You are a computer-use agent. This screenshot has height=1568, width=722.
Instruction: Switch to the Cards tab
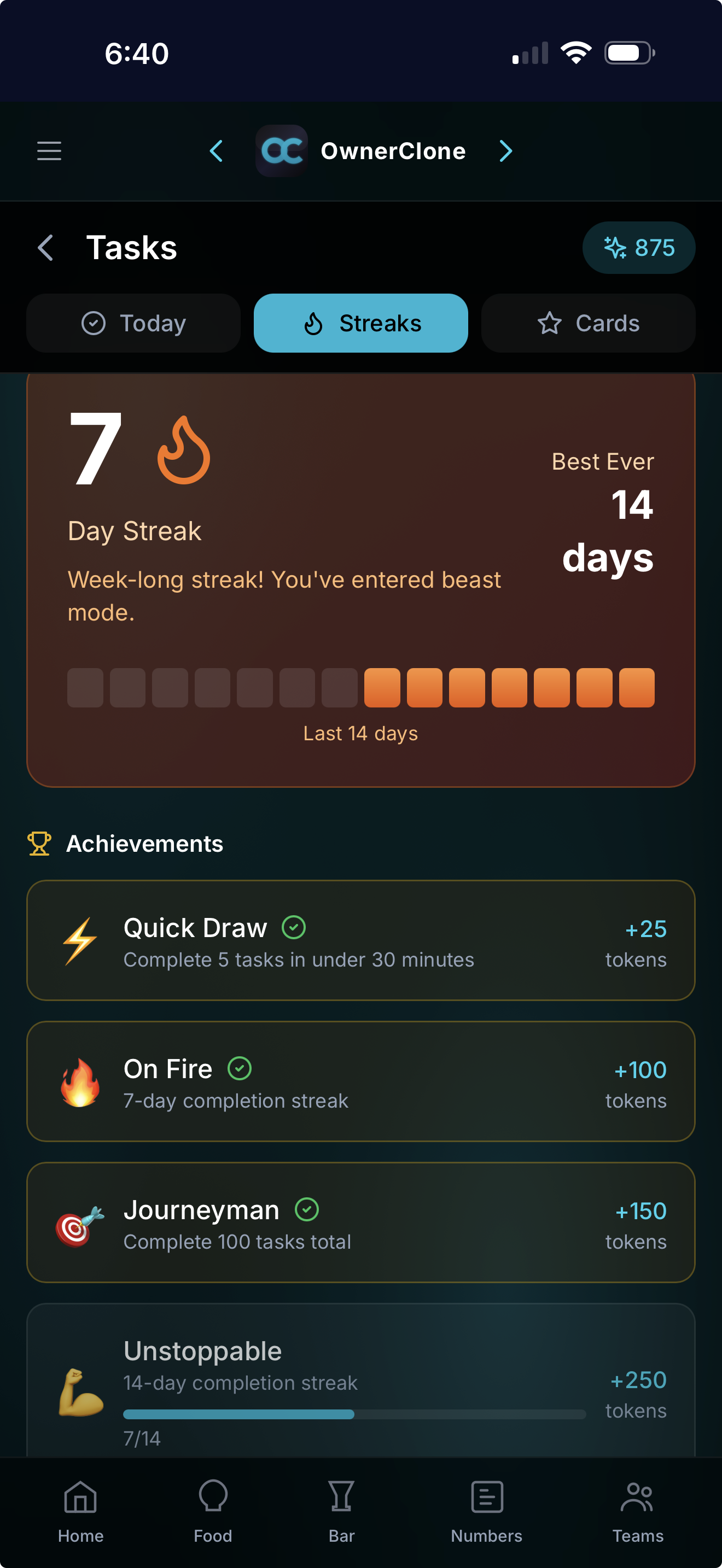588,323
